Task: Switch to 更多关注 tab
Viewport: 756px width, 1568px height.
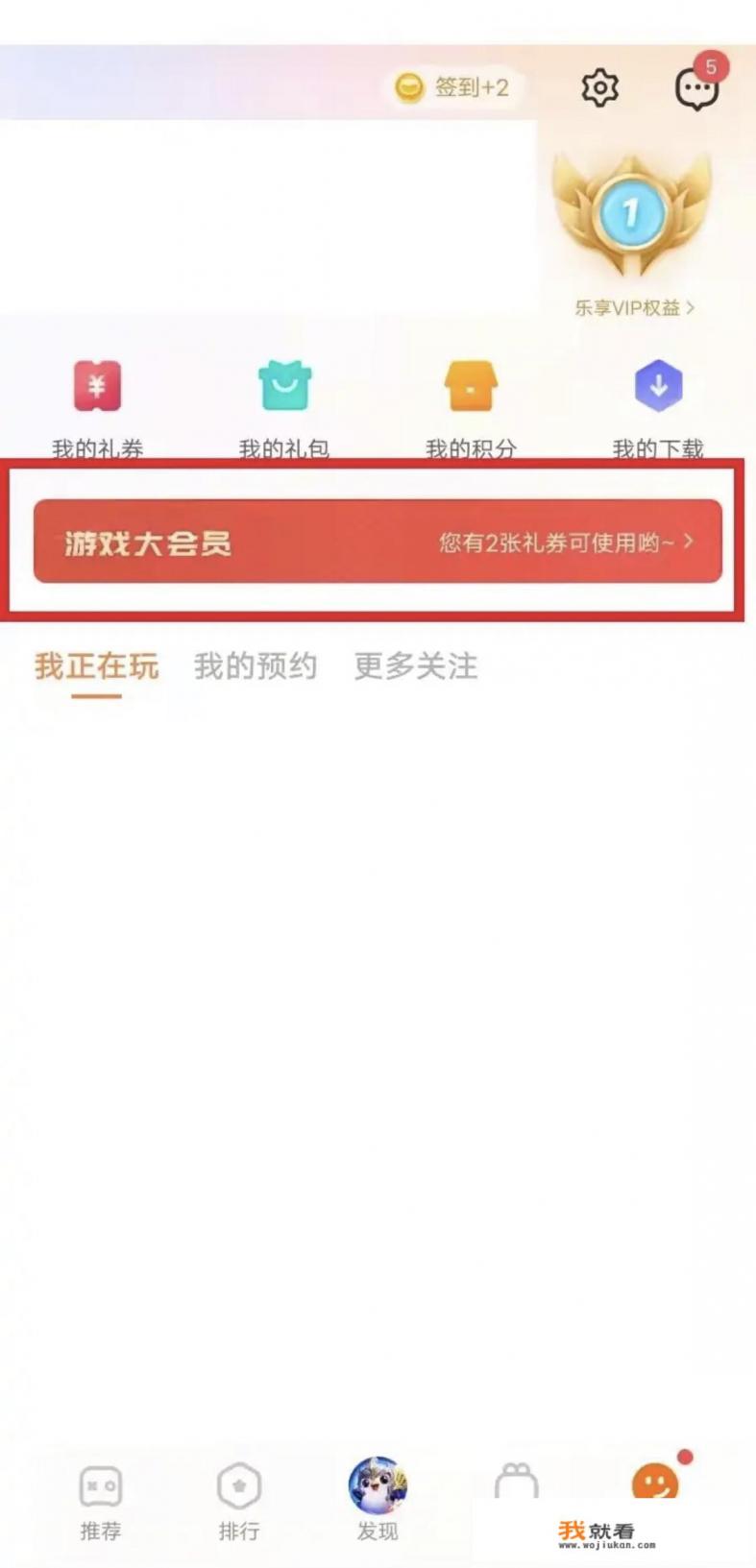Action: click(x=413, y=666)
